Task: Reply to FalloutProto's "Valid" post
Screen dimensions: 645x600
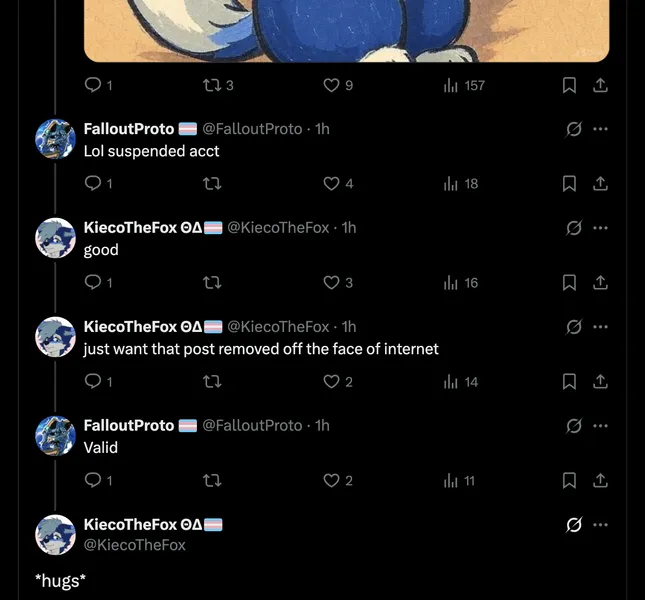Action: click(x=93, y=481)
